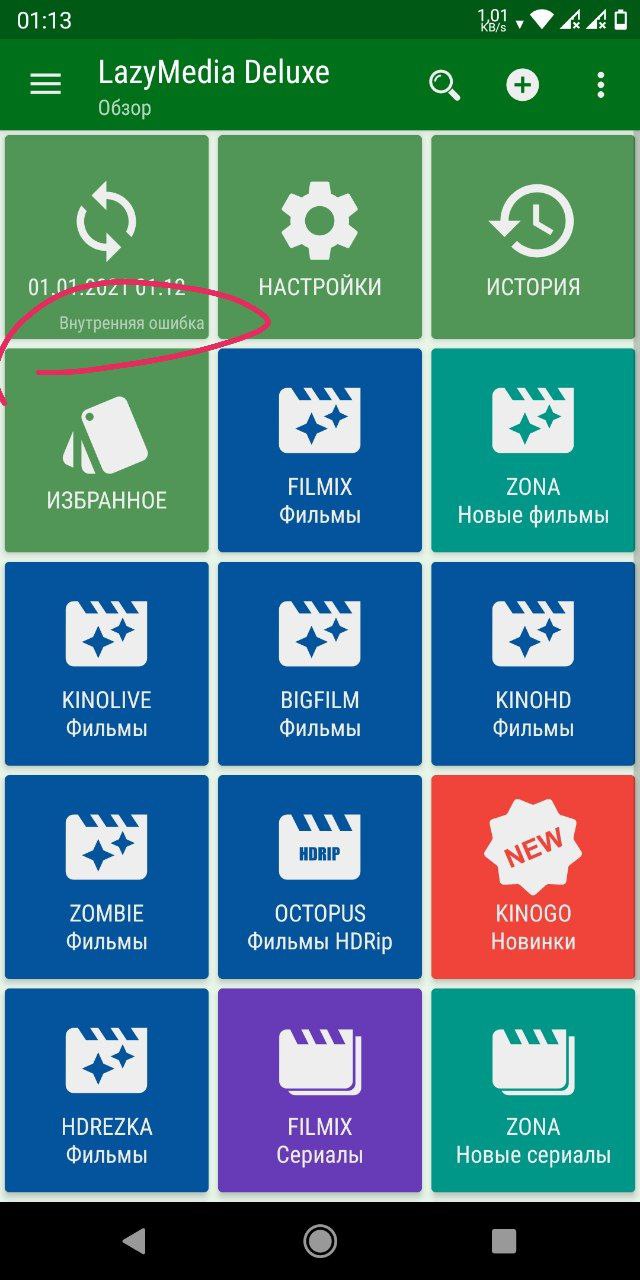Open the search magnifier

tap(444, 85)
